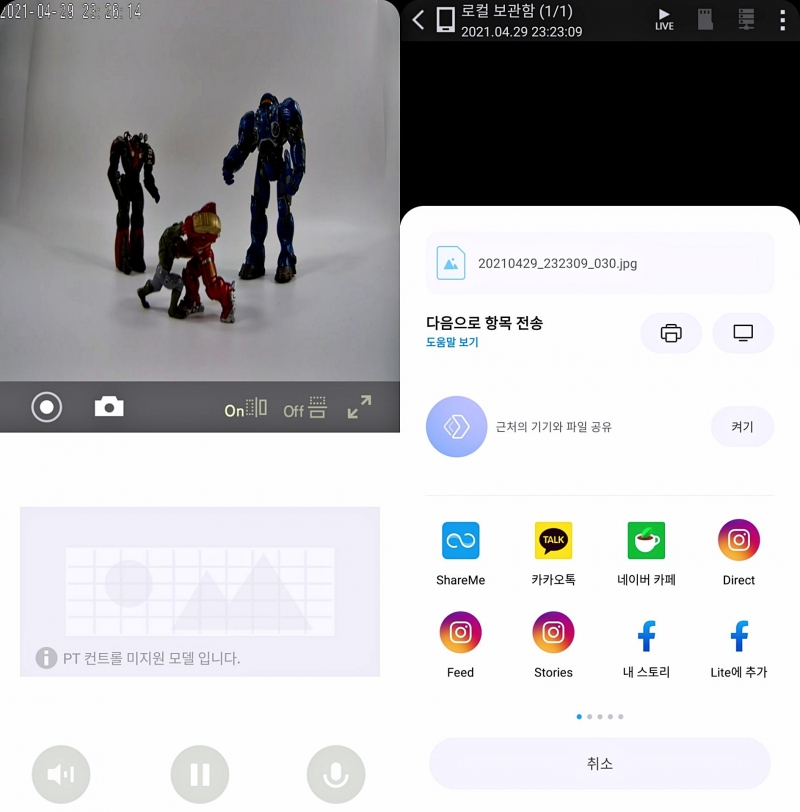Expand the video to fullscreen

coord(359,406)
